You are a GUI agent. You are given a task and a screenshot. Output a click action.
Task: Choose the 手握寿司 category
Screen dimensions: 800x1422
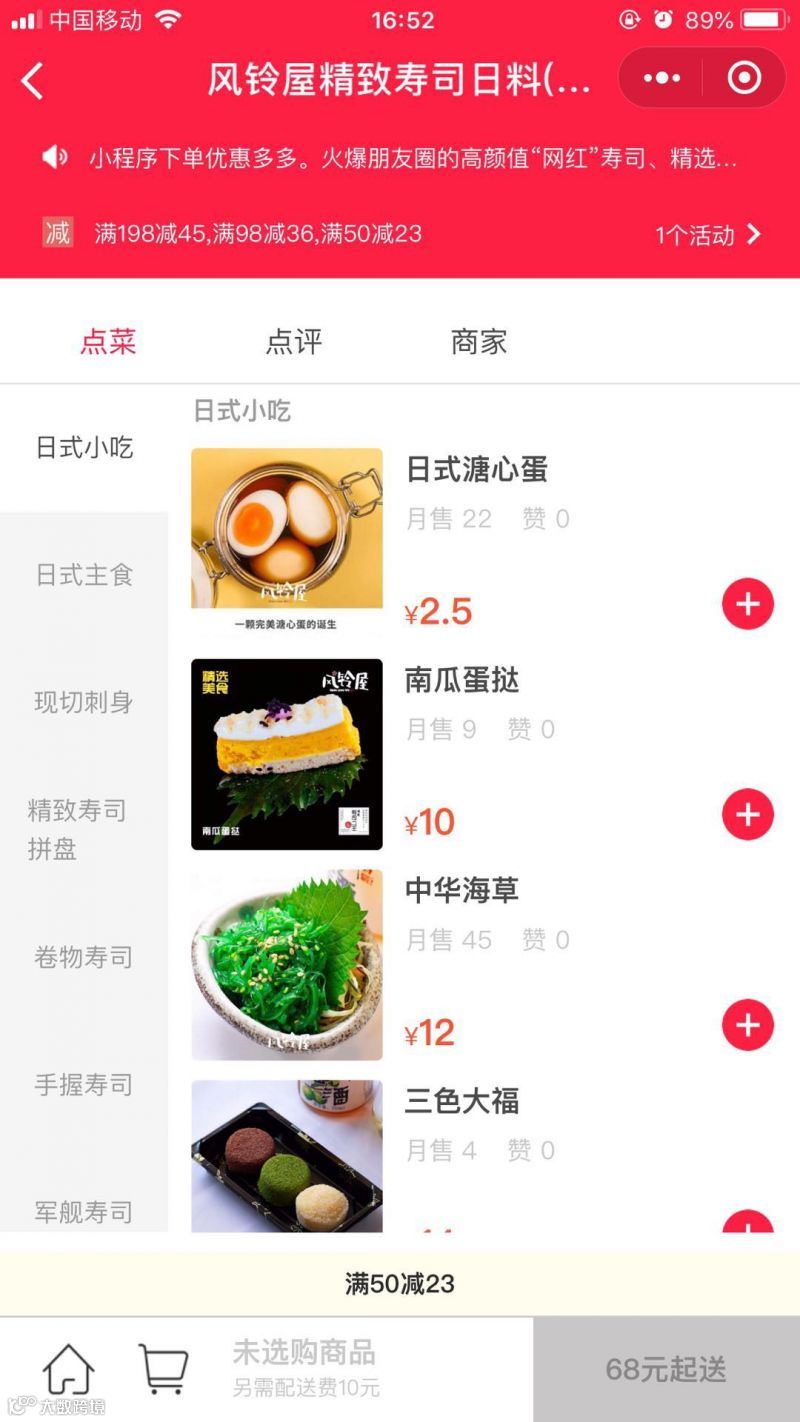pos(84,1084)
